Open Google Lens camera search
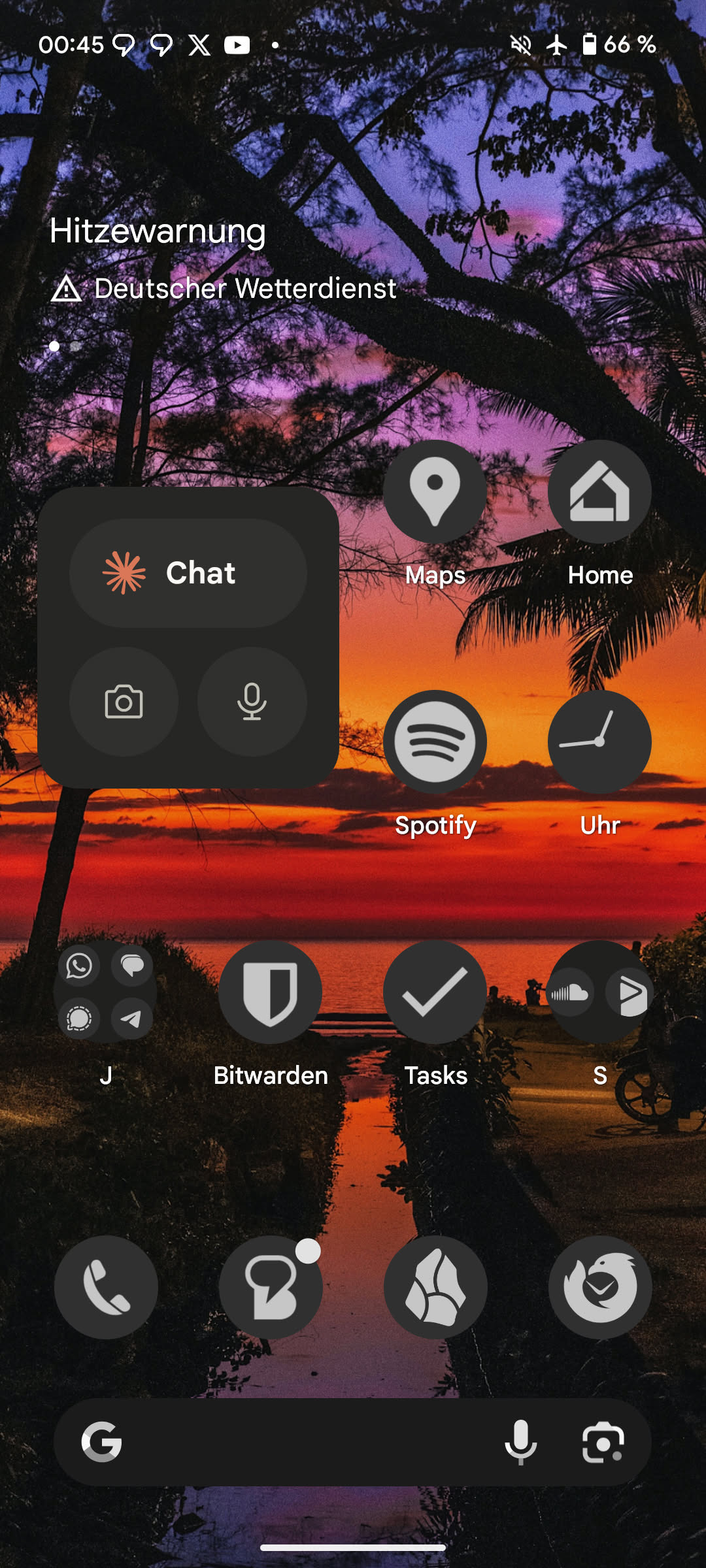 point(603,1443)
